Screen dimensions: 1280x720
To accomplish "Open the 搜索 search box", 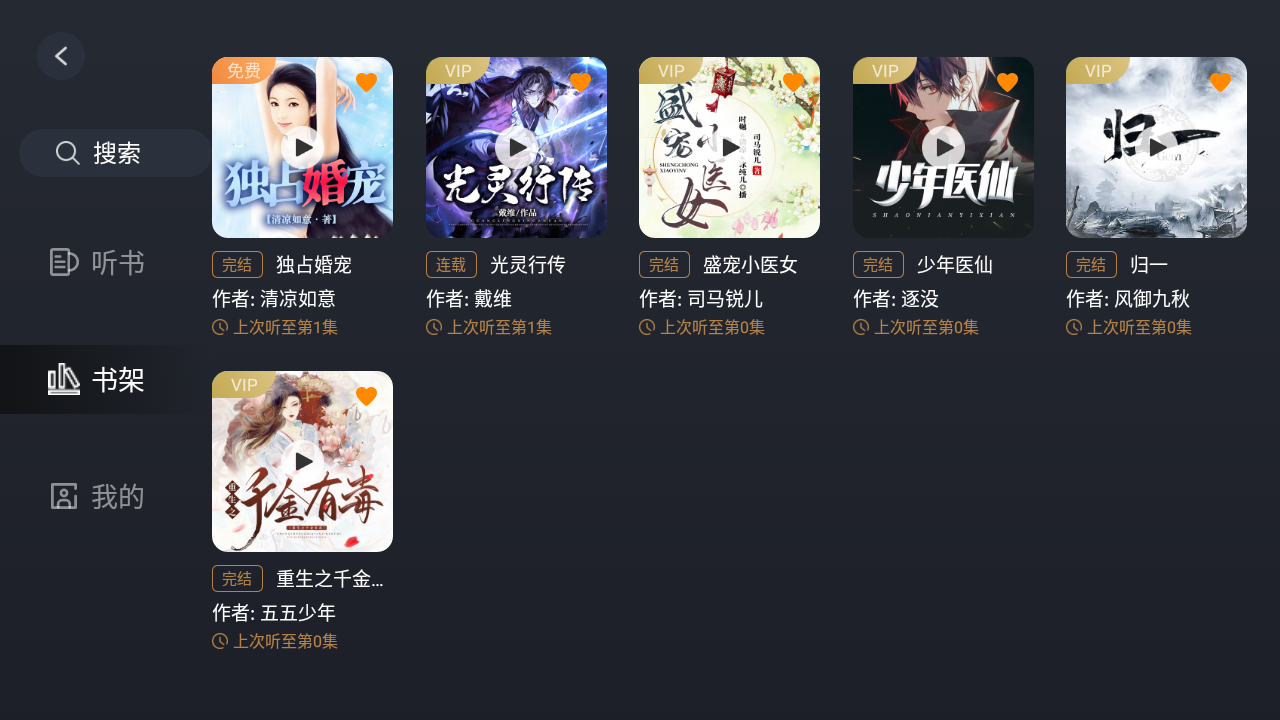I will (x=115, y=153).
